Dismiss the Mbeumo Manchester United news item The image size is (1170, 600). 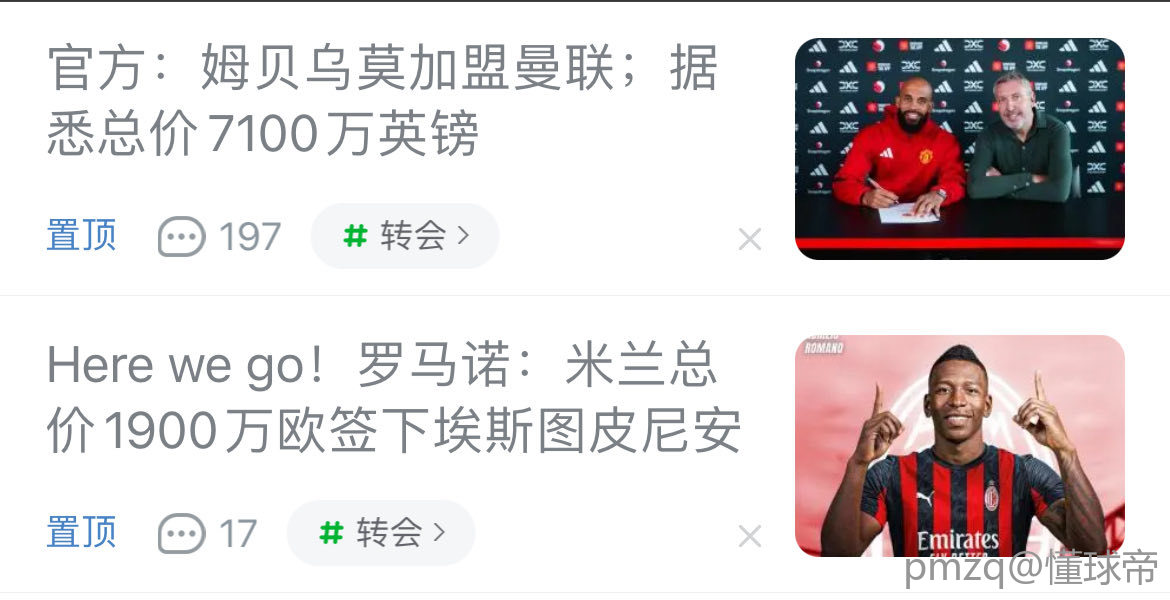point(749,239)
